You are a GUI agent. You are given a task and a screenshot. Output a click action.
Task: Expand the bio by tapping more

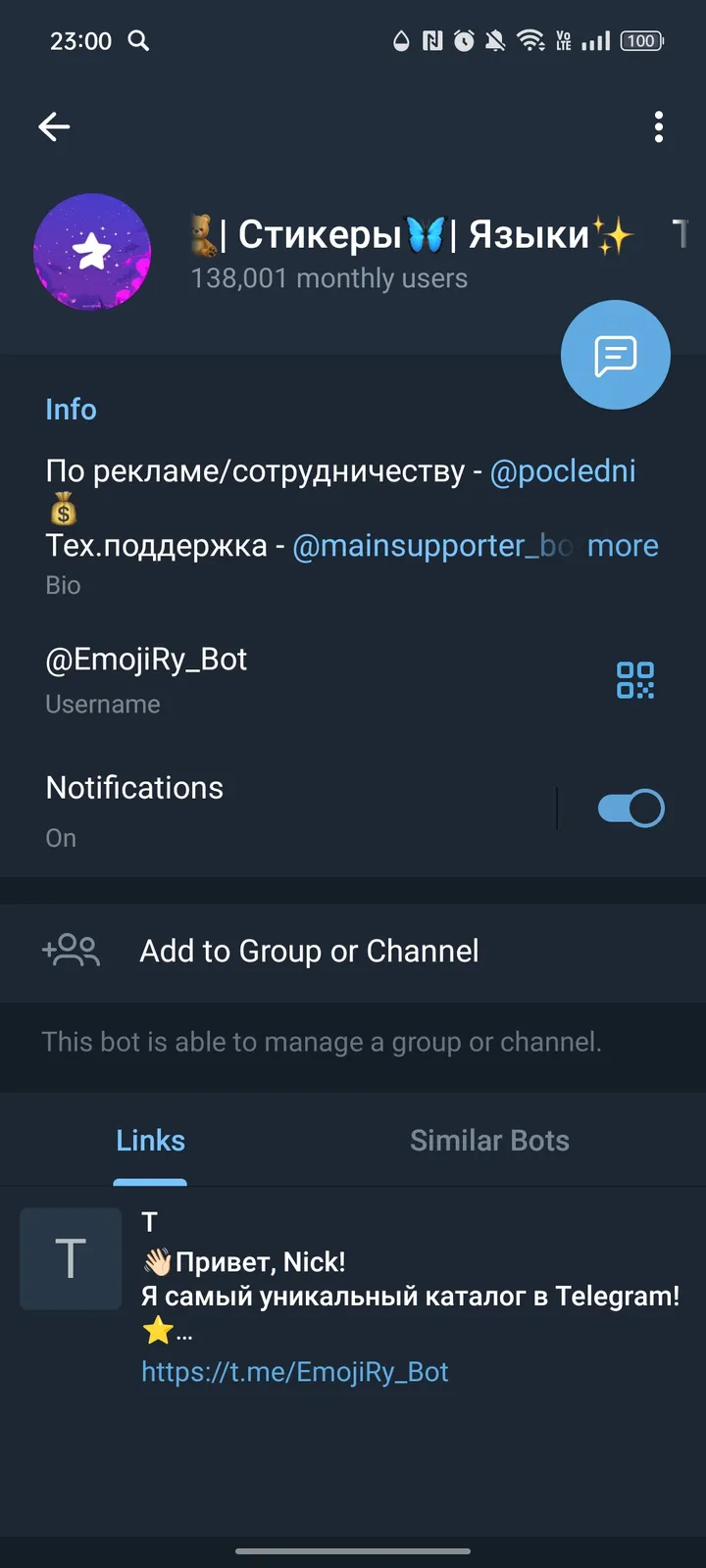click(x=623, y=545)
